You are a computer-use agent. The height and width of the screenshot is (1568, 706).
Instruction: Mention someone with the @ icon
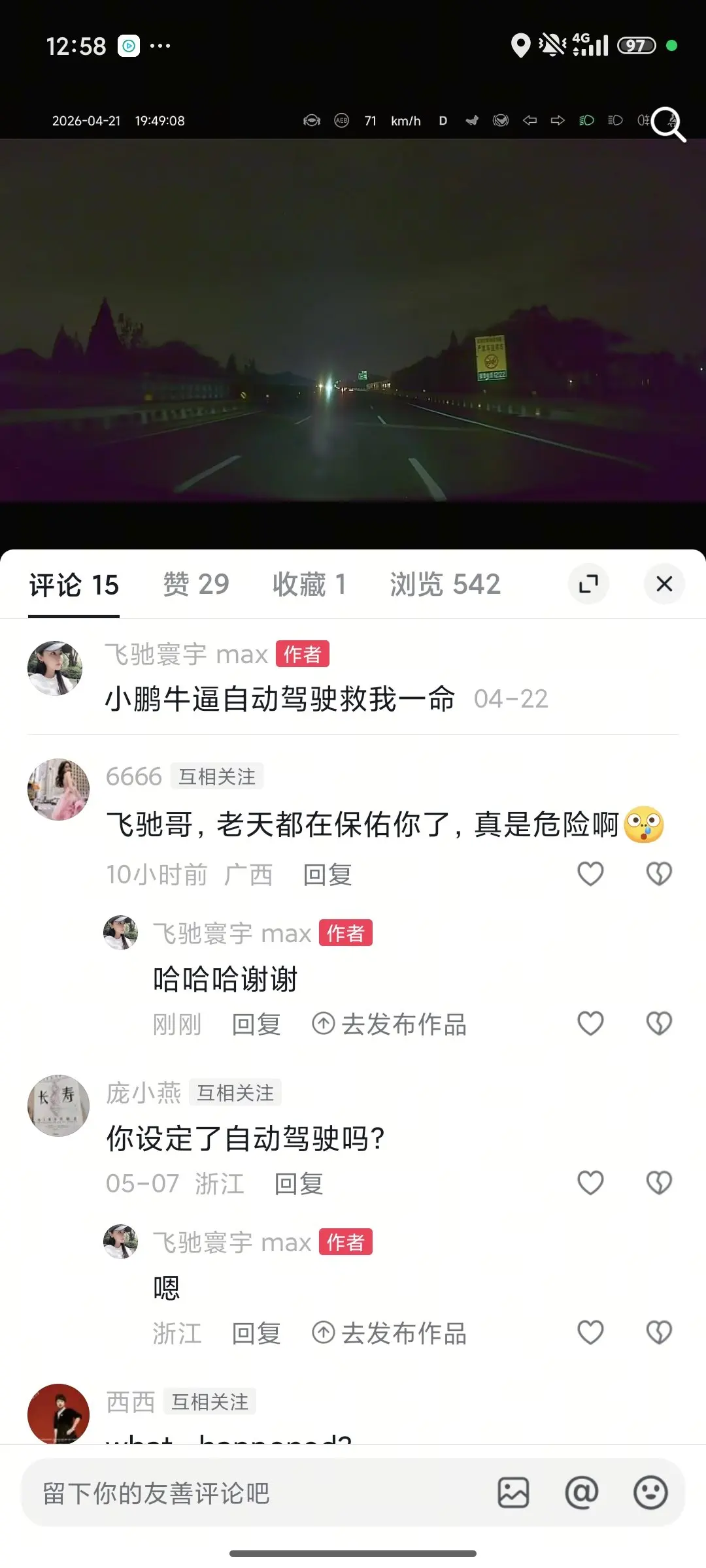coord(582,1493)
